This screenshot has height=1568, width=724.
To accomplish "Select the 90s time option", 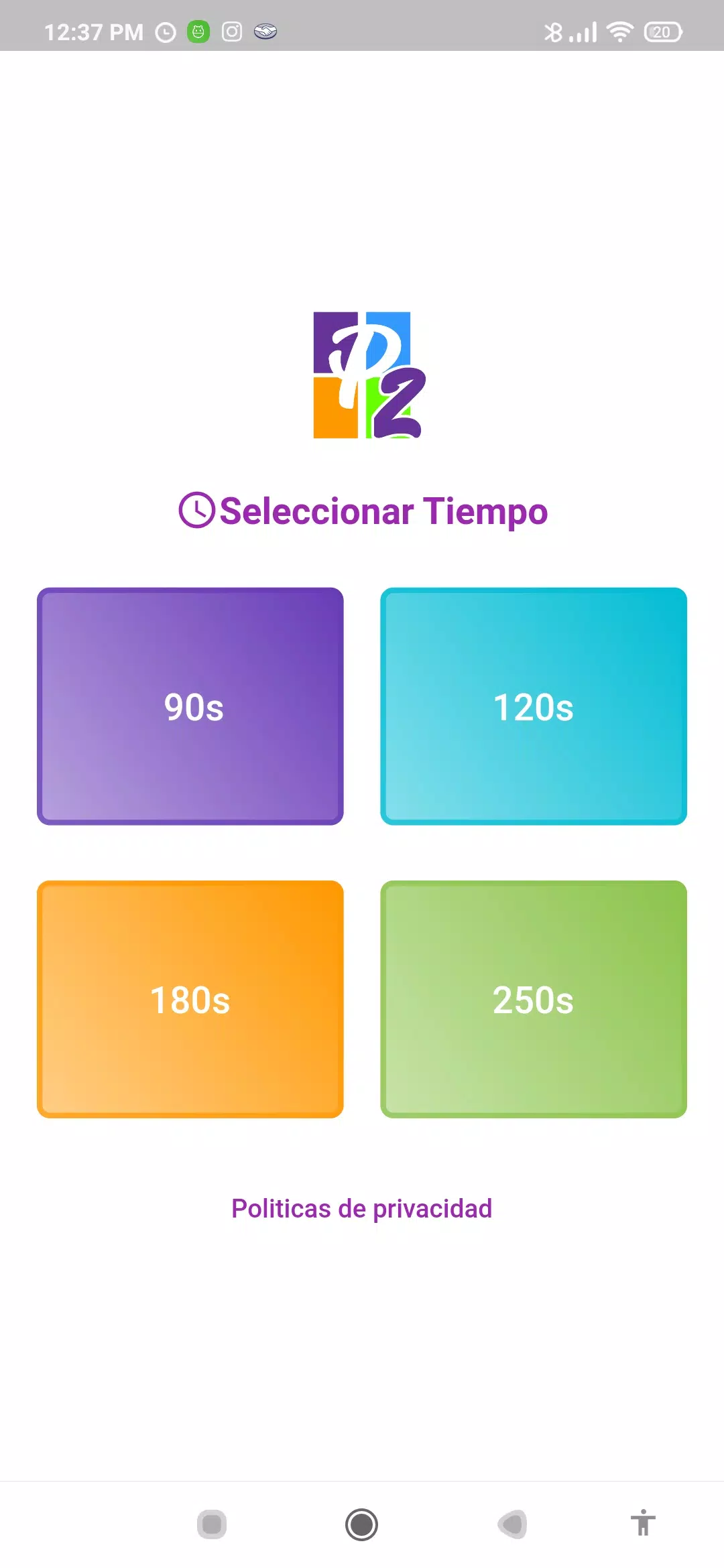I will point(190,706).
